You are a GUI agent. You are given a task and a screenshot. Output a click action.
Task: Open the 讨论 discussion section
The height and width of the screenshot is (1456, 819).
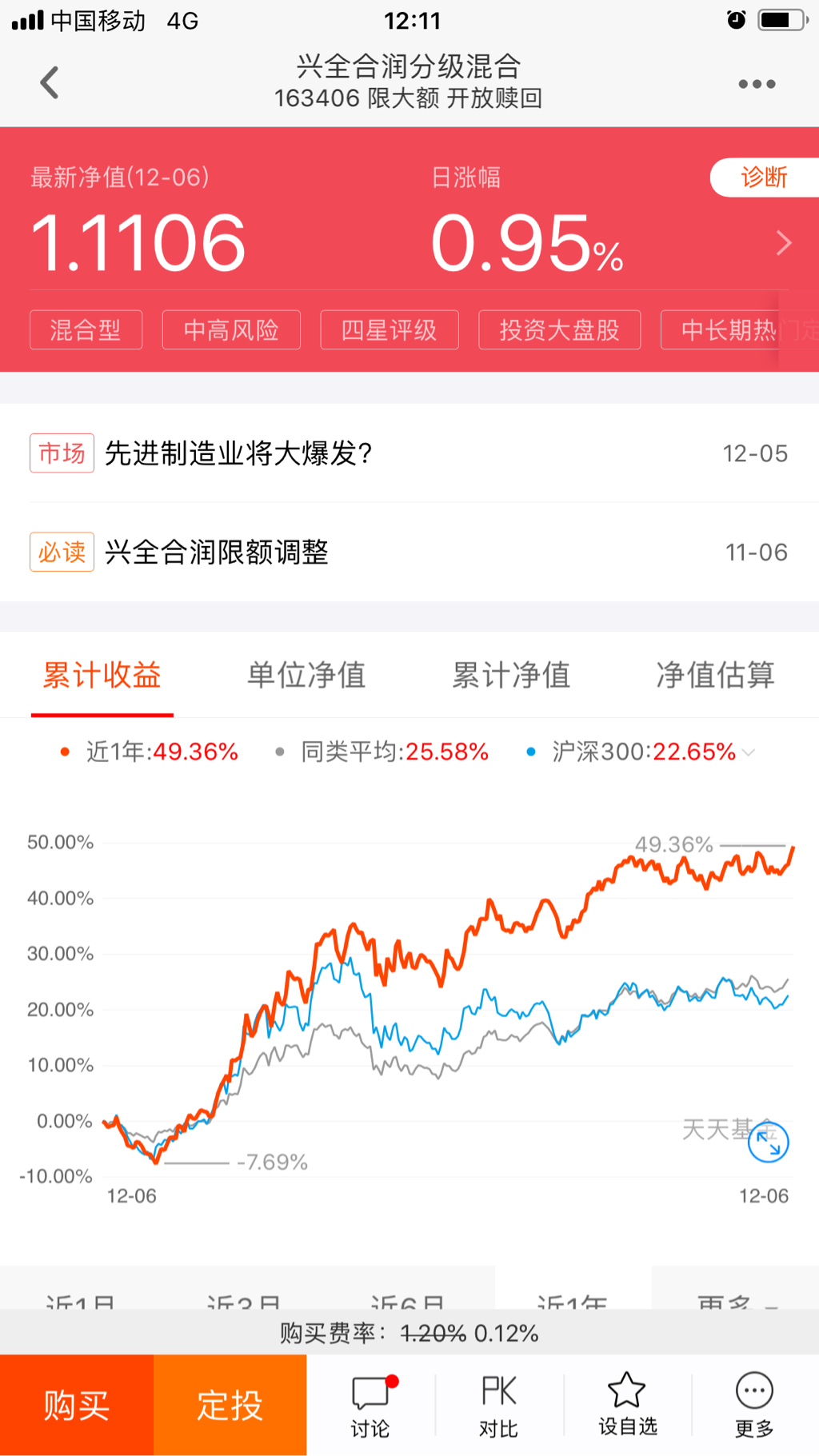(x=370, y=1405)
